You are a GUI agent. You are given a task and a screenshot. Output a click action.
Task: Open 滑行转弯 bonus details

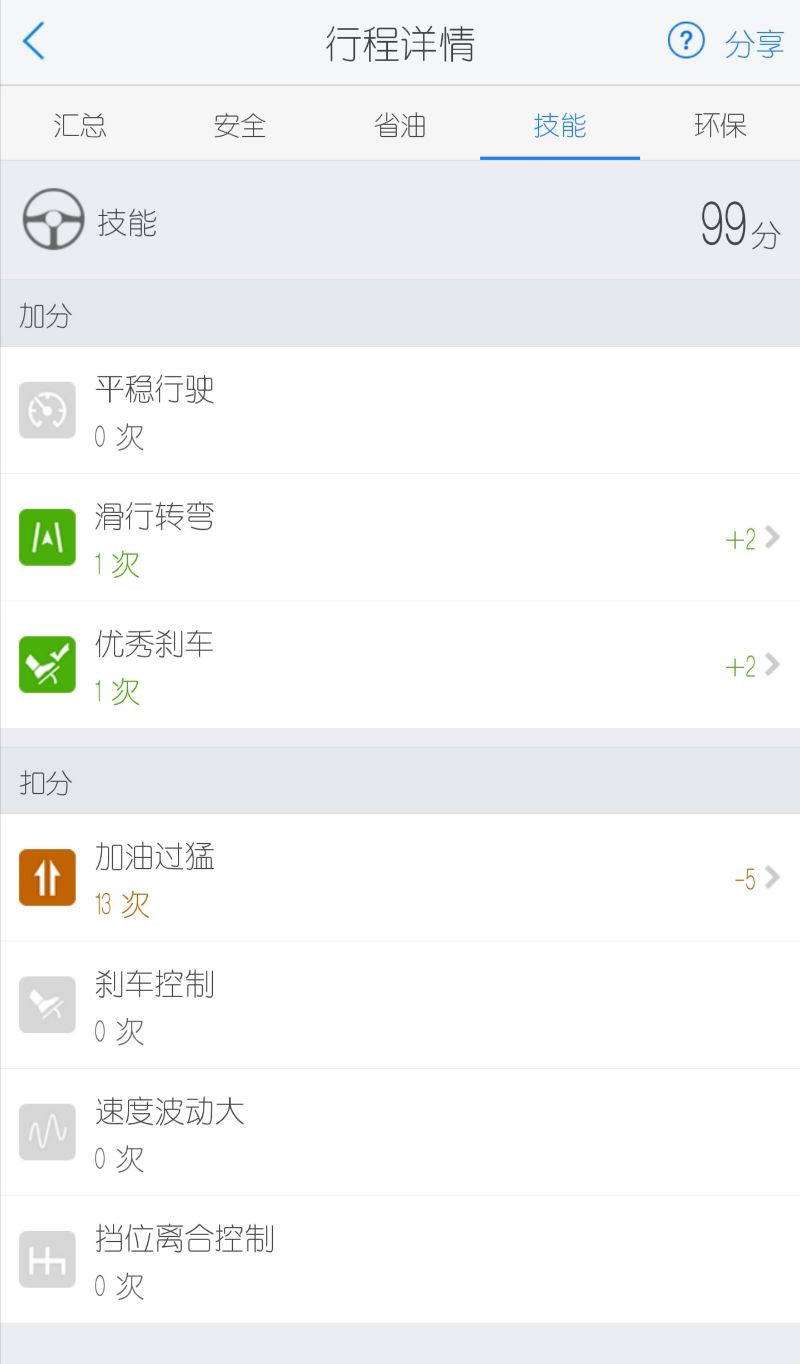coord(400,538)
